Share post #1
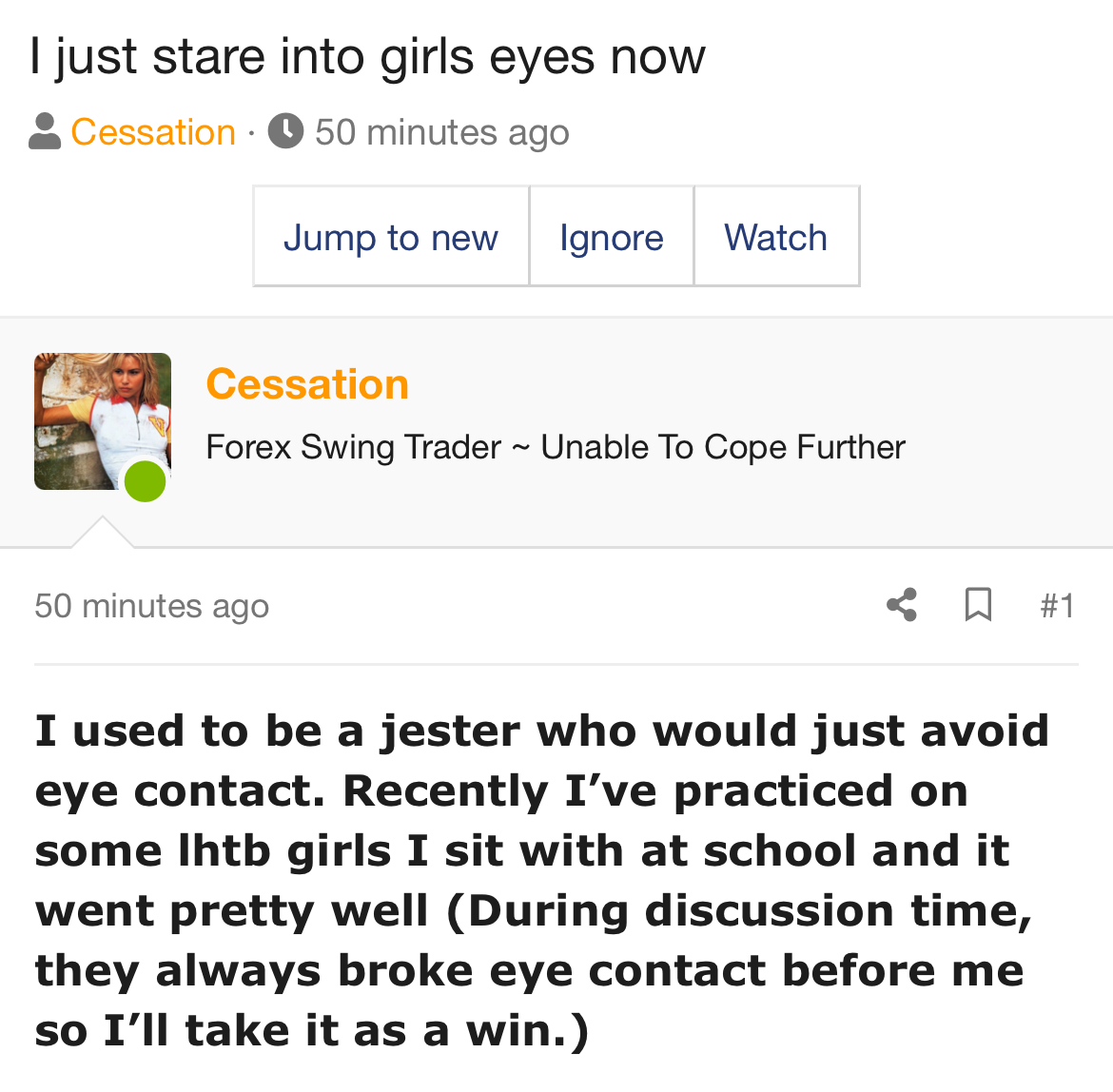This screenshot has width=1113, height=1092. coord(902,605)
